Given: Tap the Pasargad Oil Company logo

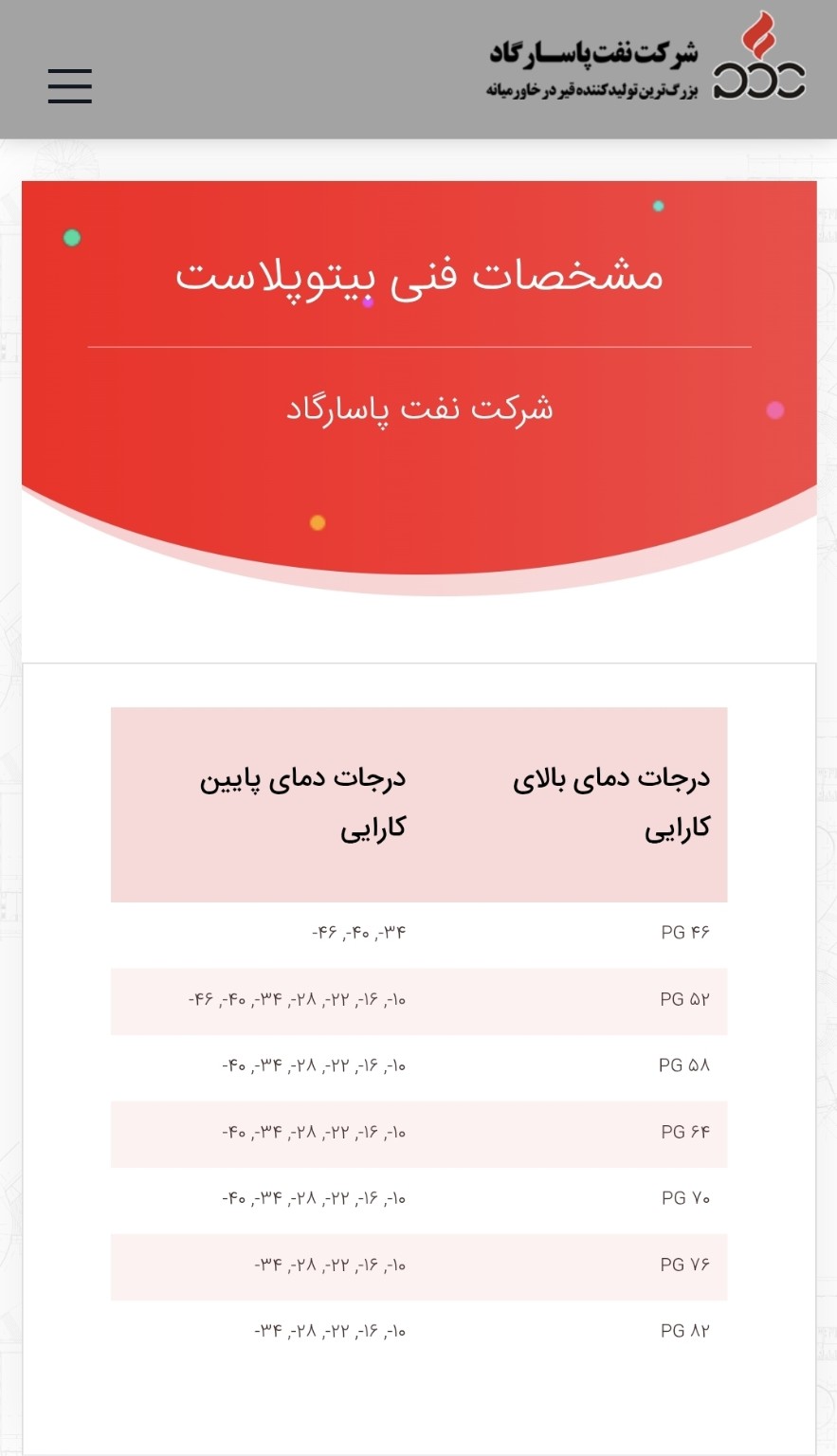Looking at the screenshot, I should point(646,57).
